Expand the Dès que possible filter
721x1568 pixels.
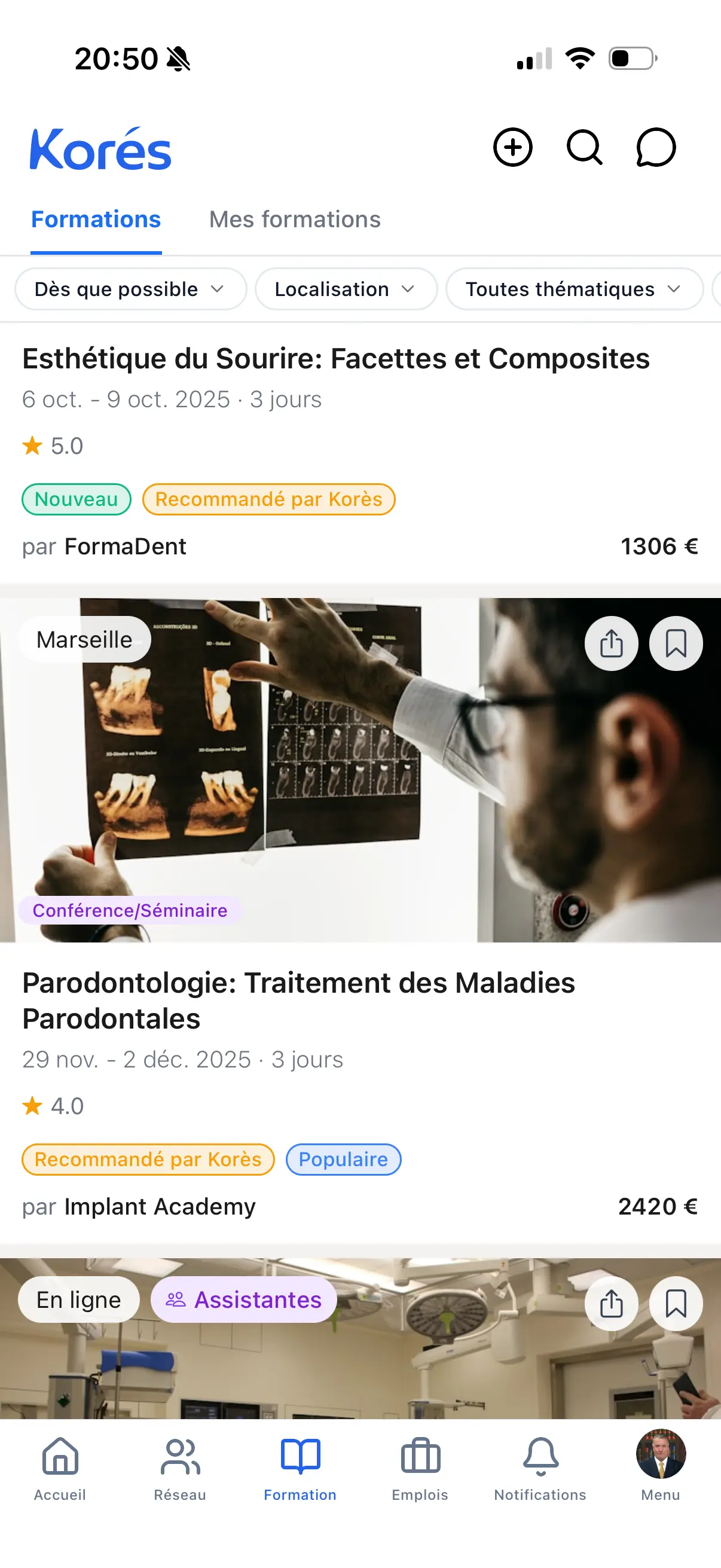[x=130, y=289]
